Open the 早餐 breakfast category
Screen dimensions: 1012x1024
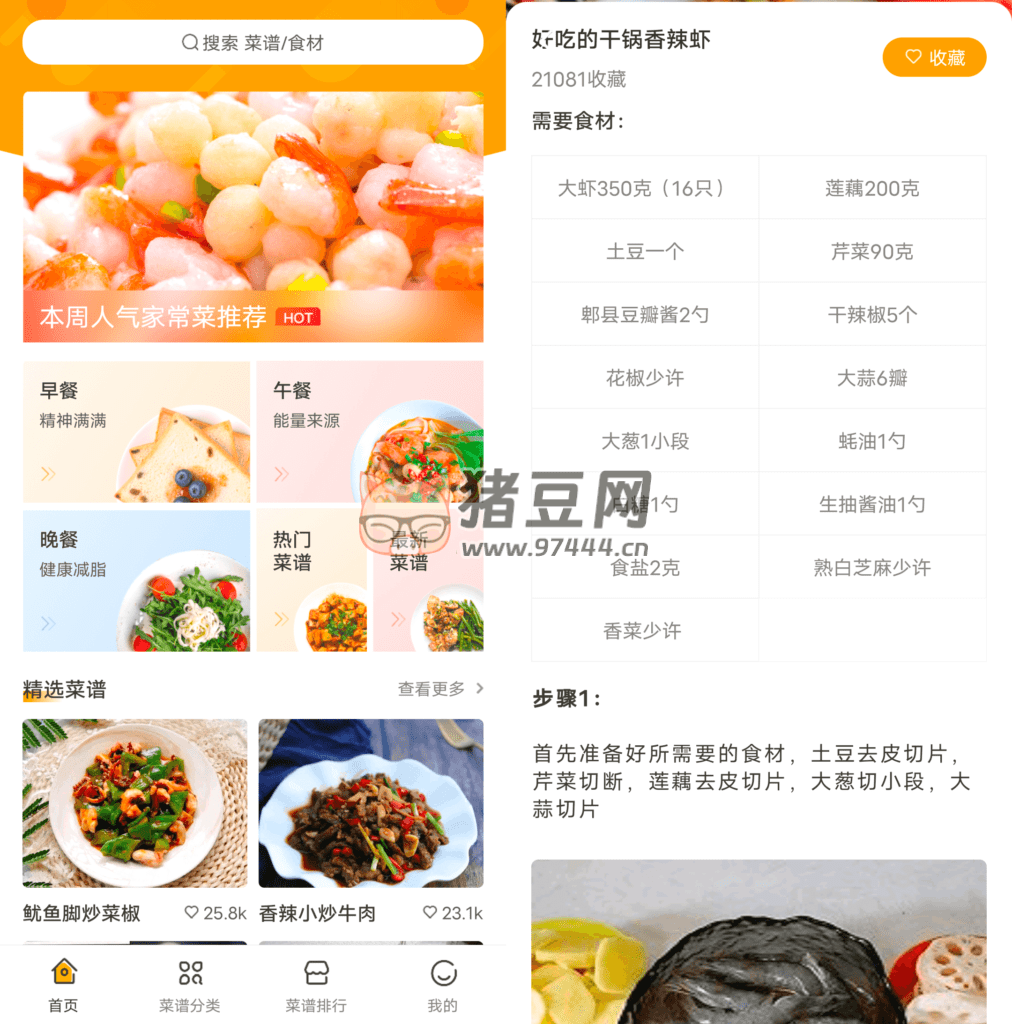pyautogui.click(x=136, y=432)
